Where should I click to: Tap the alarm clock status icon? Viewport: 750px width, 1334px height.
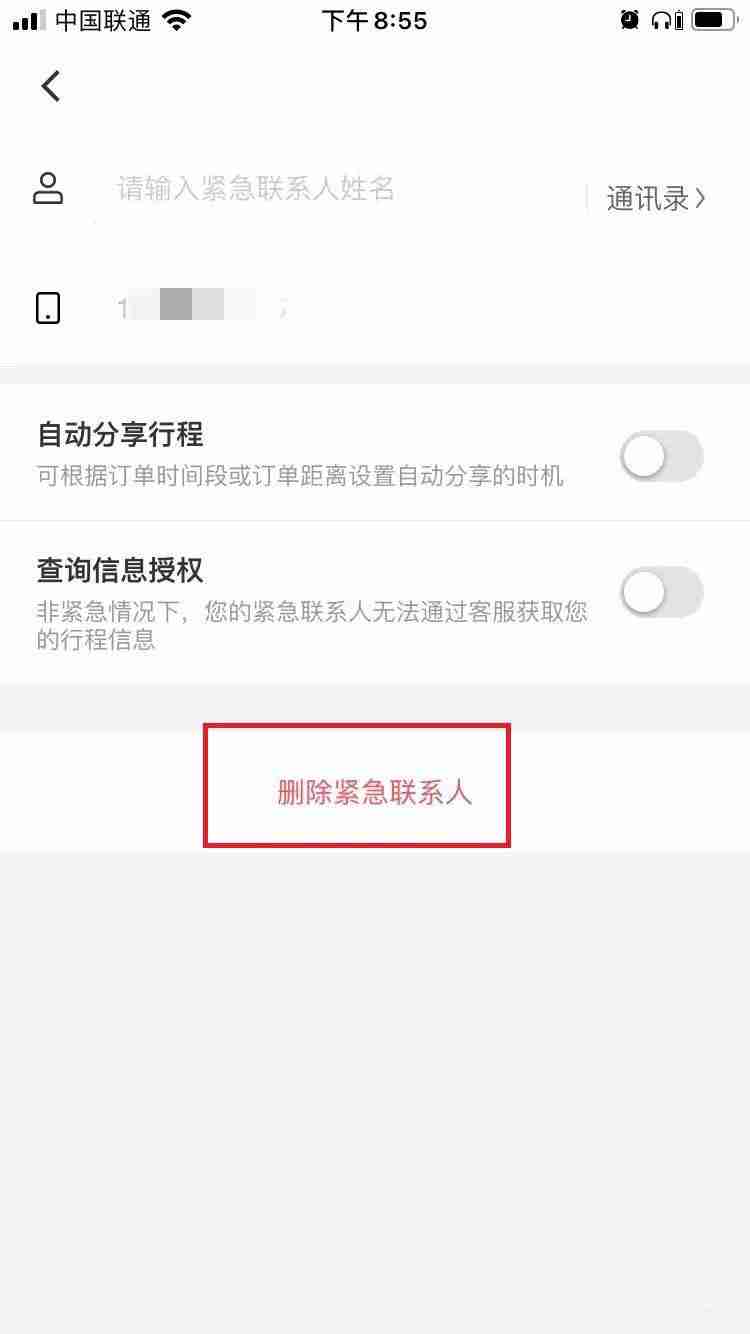tap(629, 19)
